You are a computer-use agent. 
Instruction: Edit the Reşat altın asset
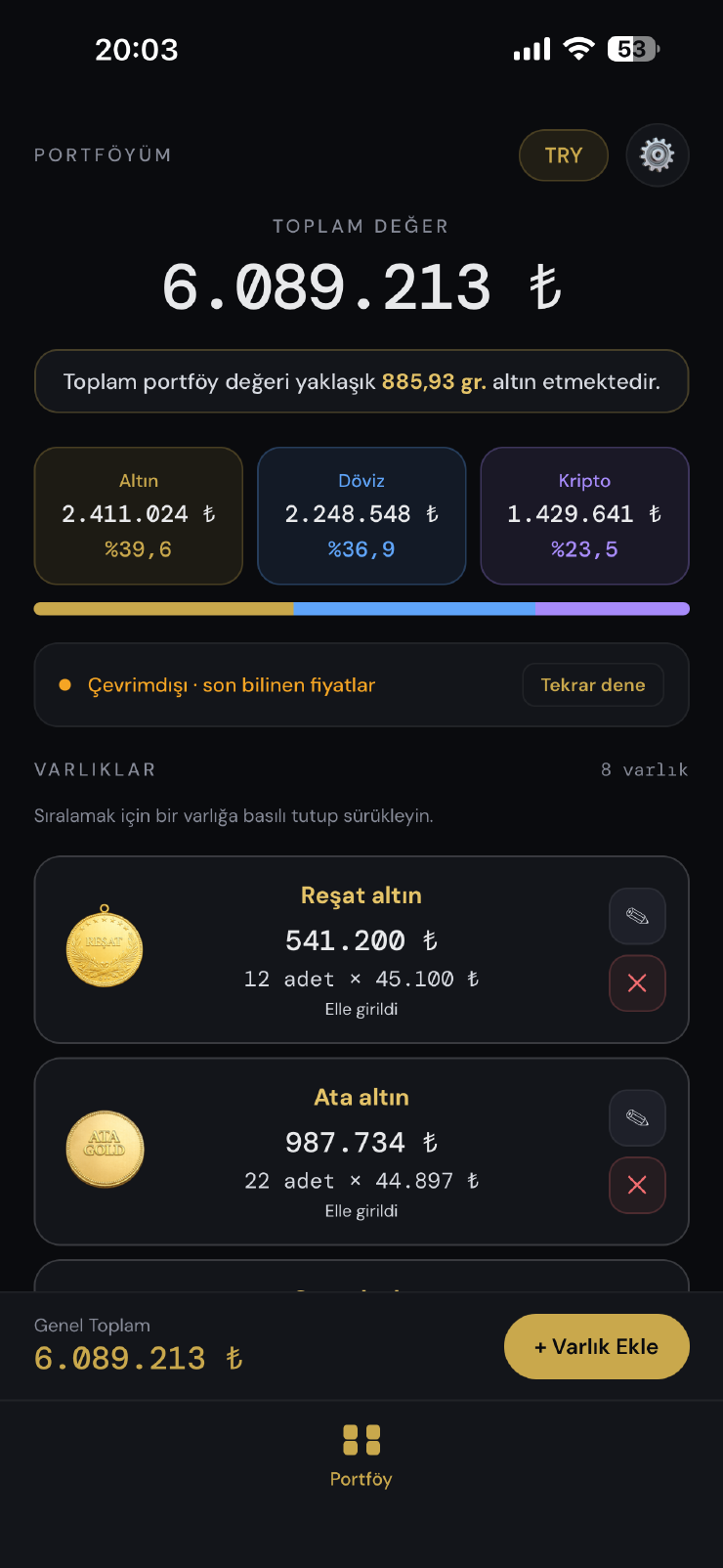(637, 916)
